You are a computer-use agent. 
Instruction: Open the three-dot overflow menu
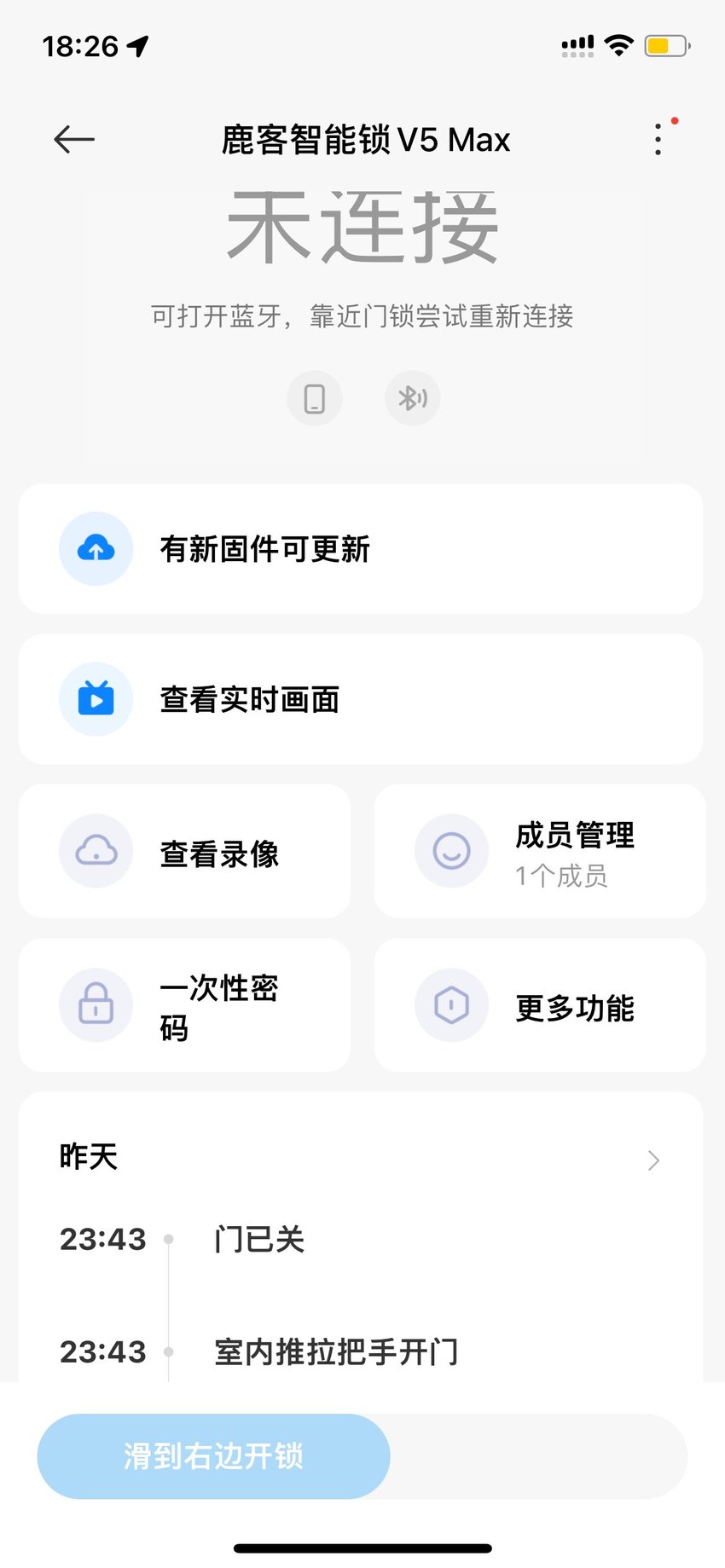coord(658,139)
